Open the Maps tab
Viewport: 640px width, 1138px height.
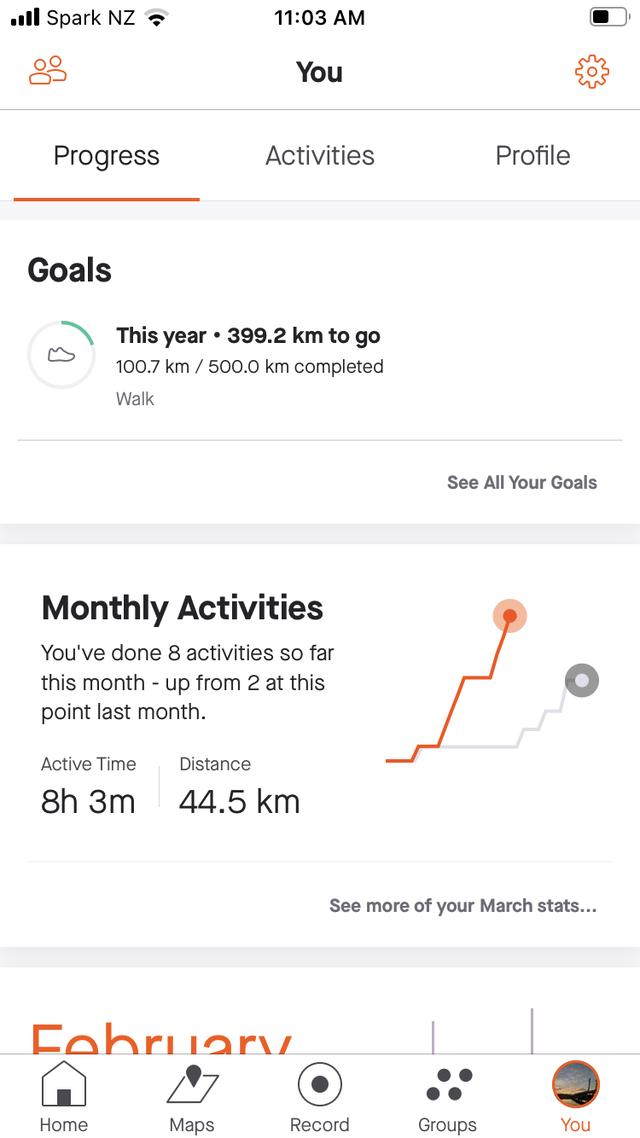tap(192, 1097)
